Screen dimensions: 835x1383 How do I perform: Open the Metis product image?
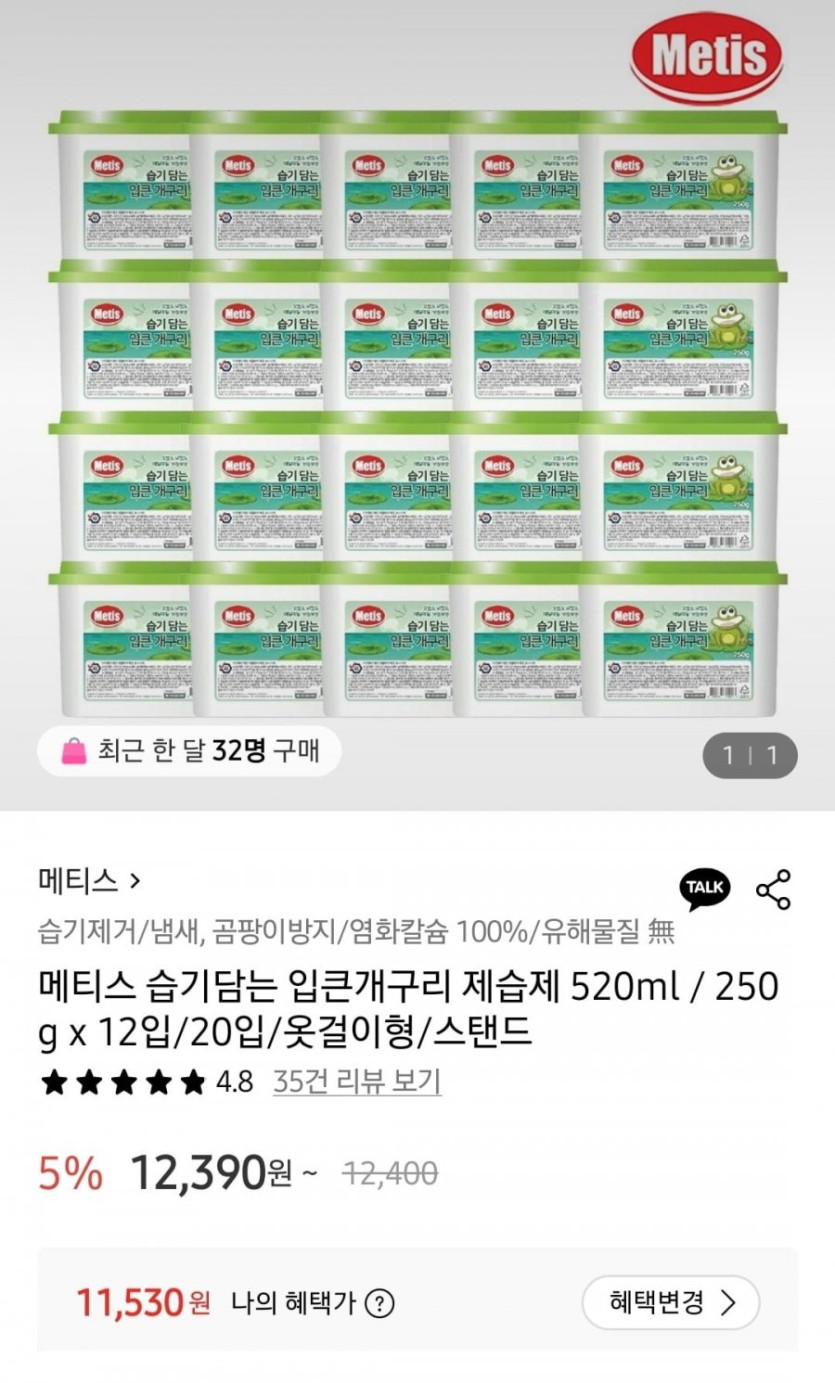[417, 400]
